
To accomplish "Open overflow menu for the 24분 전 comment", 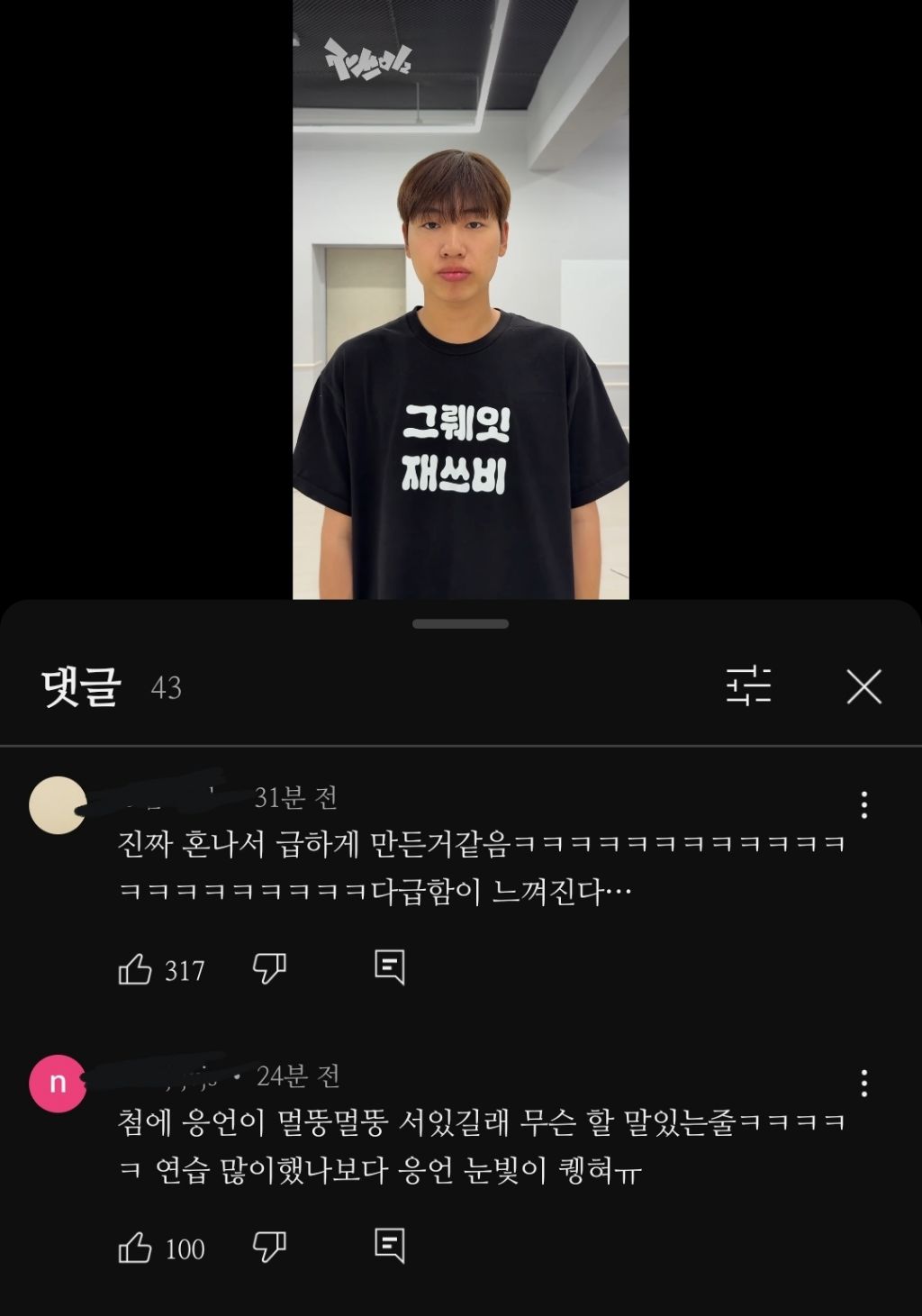I will [864, 1083].
